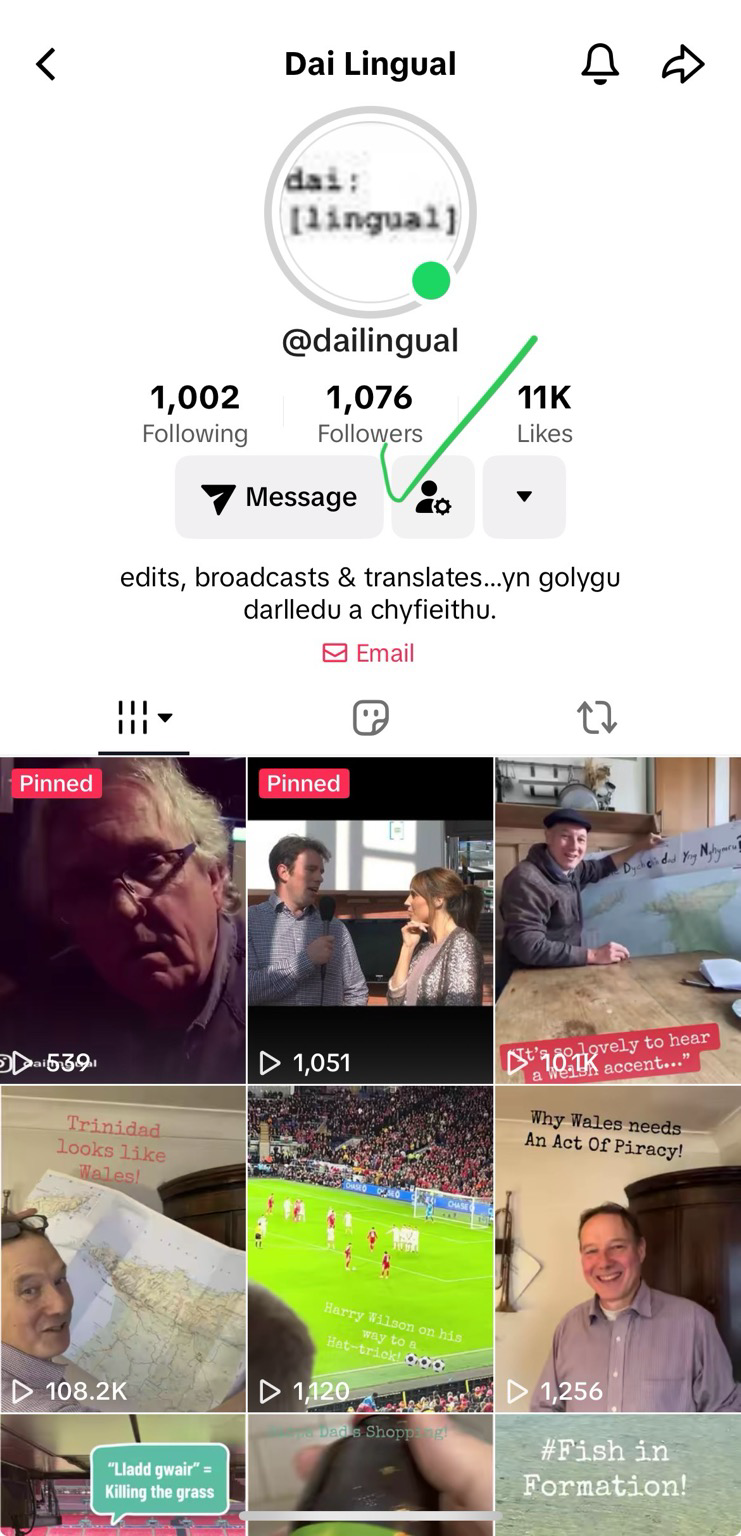
Task: Open the Trinidad looks like Wales video
Action: [122, 1248]
